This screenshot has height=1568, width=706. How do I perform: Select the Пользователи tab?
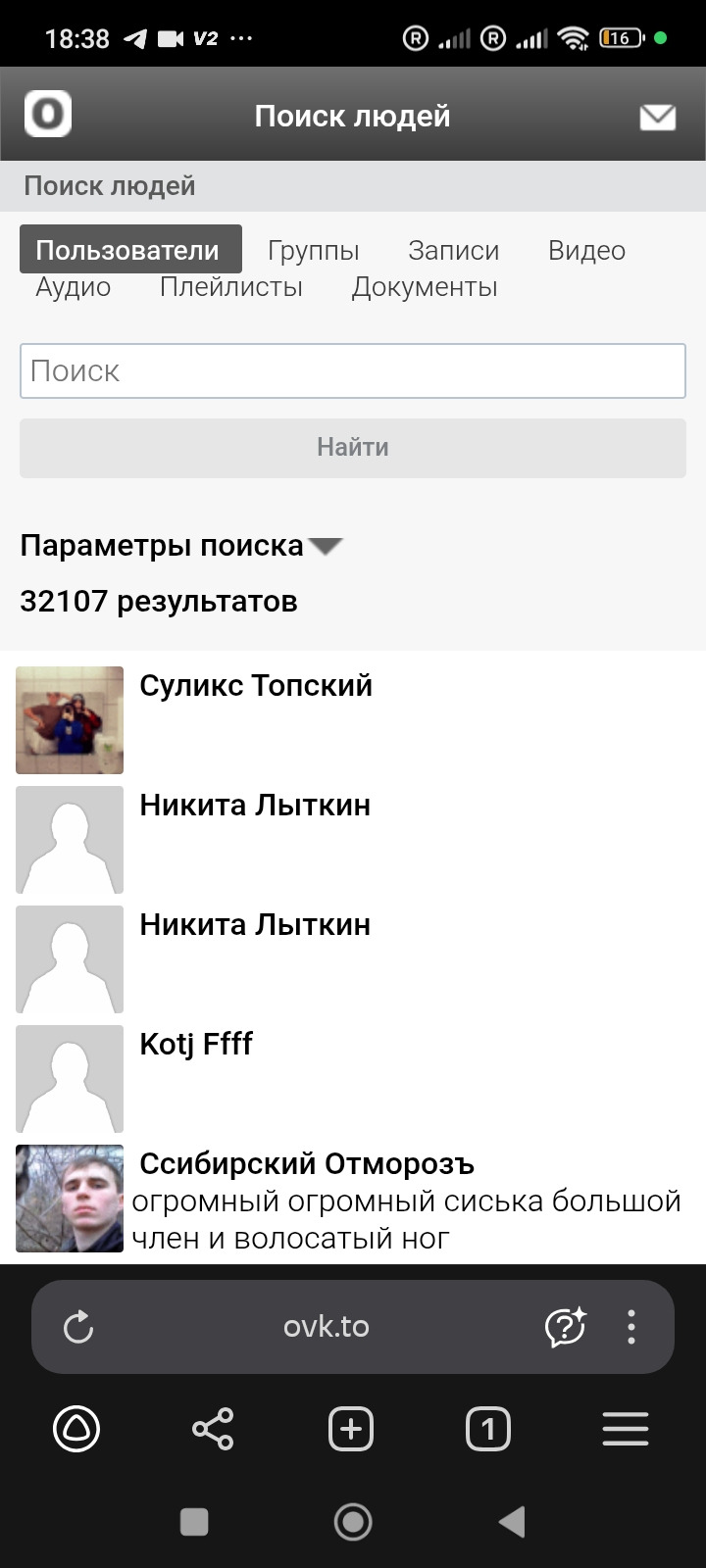[127, 250]
